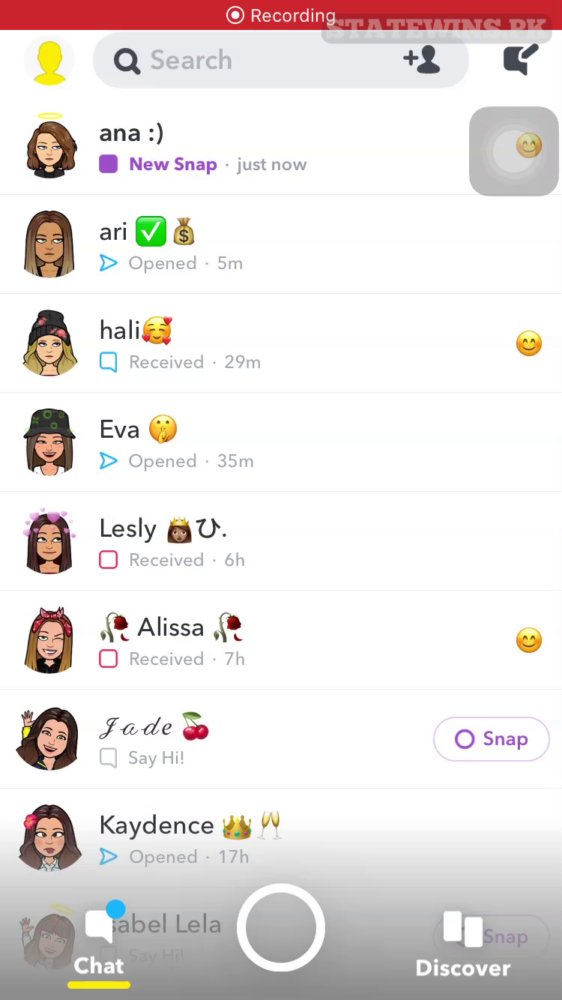Image resolution: width=562 pixels, height=1000 pixels.
Task: Tap the camera shutter button
Action: tap(281, 927)
